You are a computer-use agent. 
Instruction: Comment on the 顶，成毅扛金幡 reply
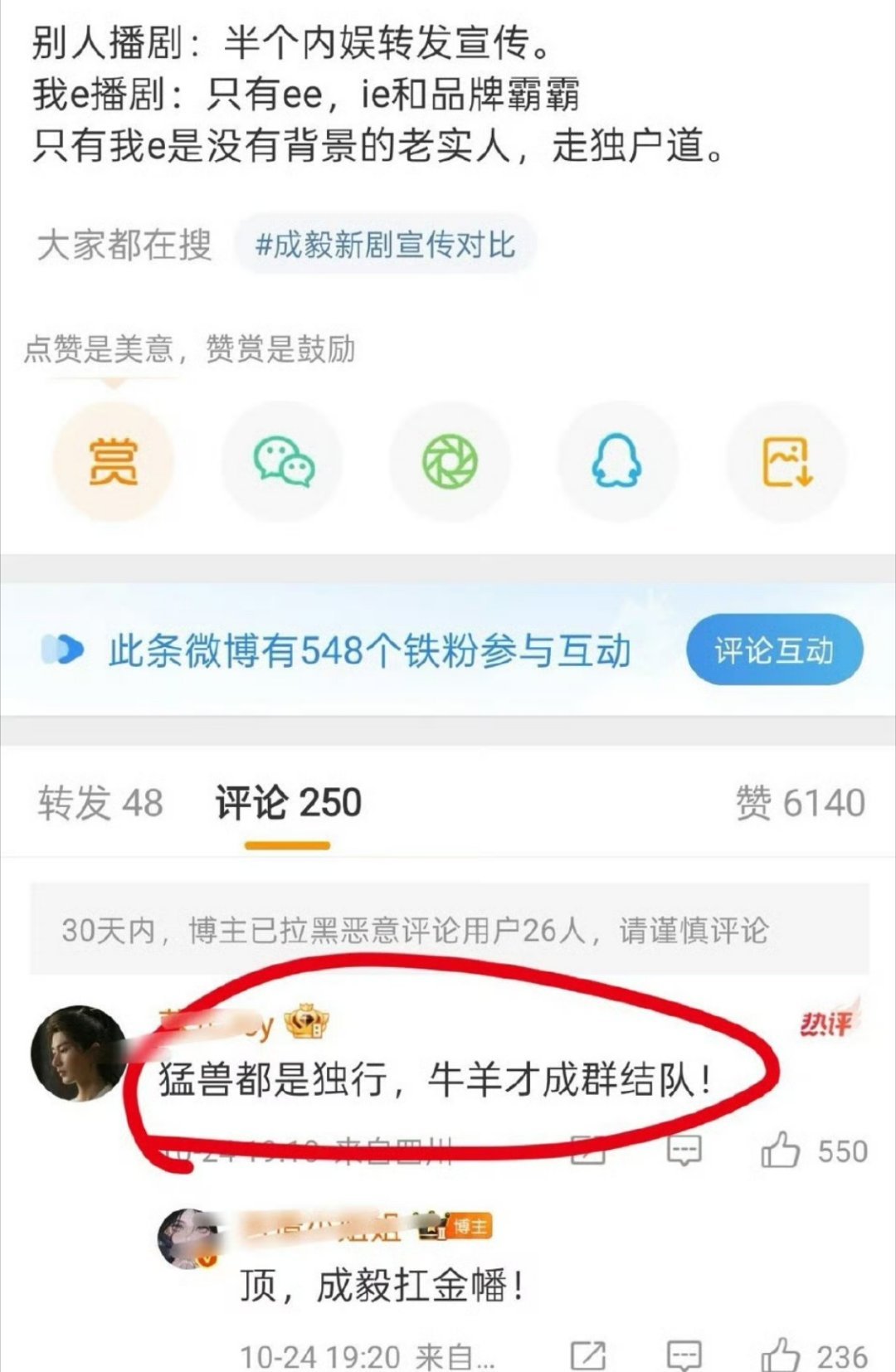[x=684, y=1355]
